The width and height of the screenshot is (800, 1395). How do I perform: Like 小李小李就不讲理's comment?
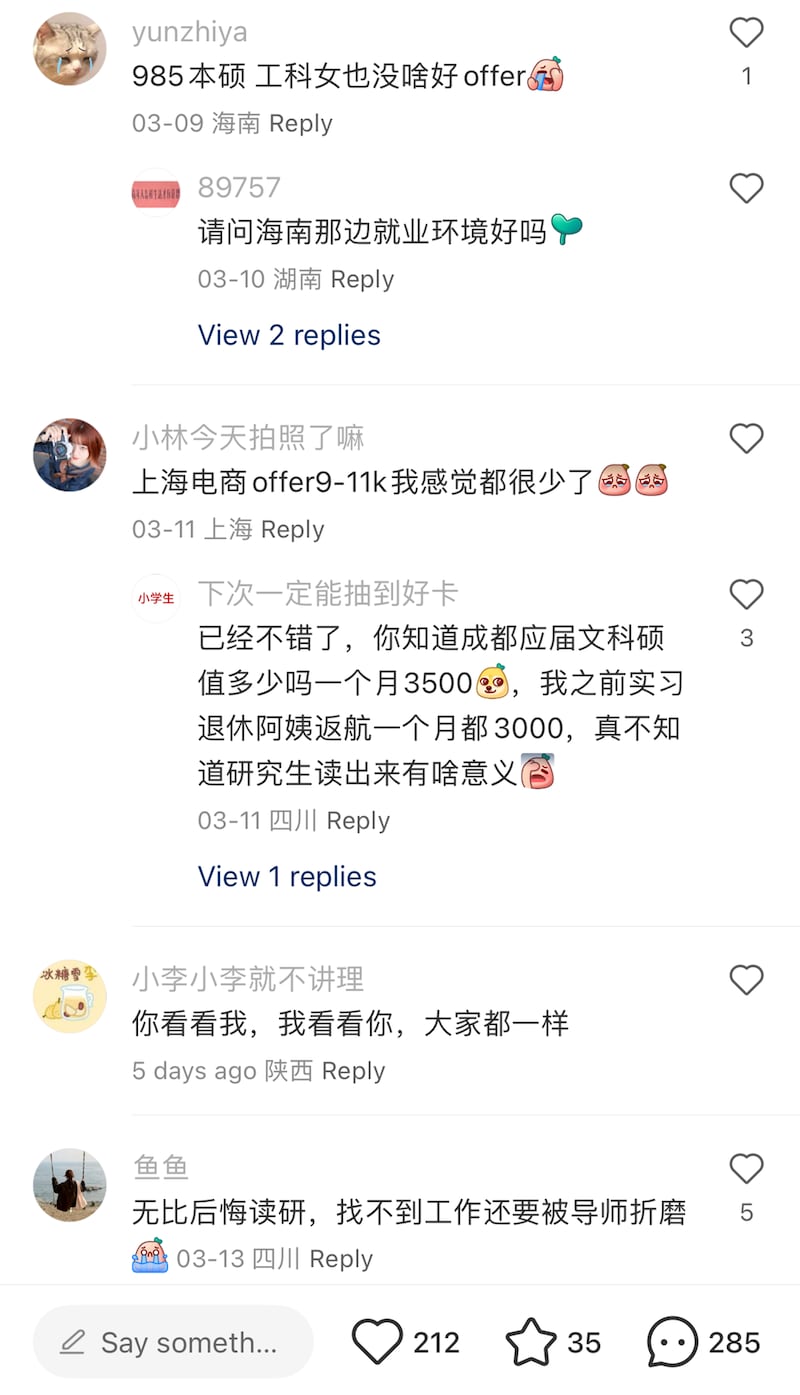click(746, 980)
